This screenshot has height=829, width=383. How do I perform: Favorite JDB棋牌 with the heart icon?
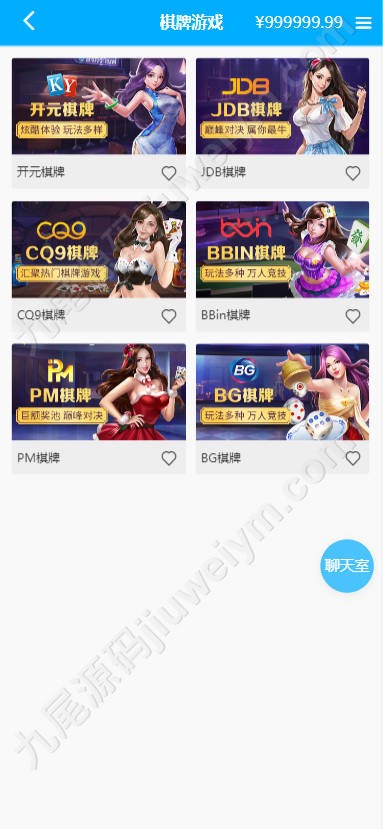pyautogui.click(x=353, y=173)
